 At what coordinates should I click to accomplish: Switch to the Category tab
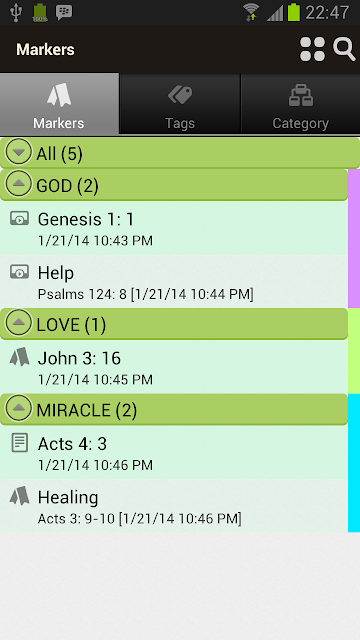(x=300, y=104)
